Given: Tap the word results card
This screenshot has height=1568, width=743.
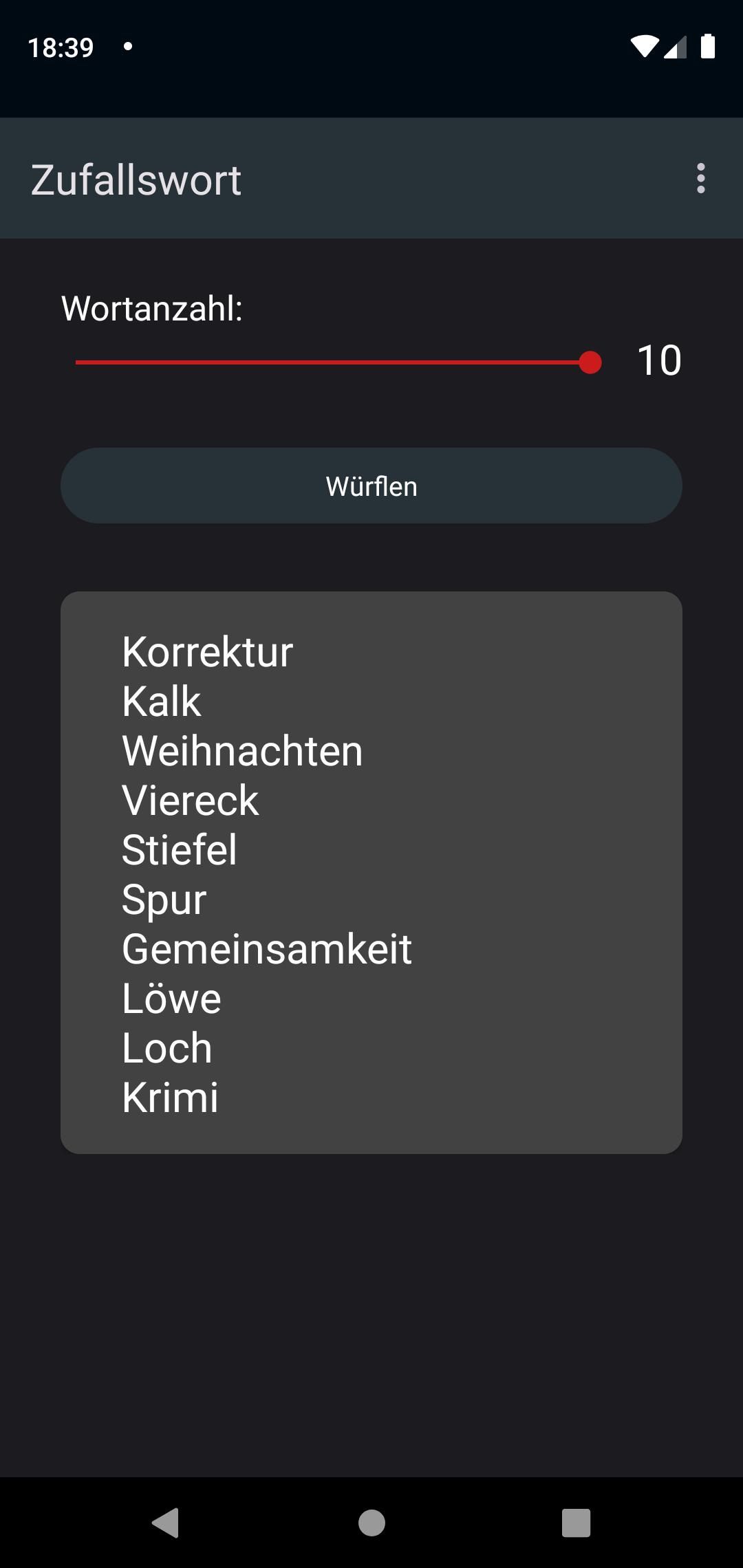Looking at the screenshot, I should pyautogui.click(x=371, y=873).
